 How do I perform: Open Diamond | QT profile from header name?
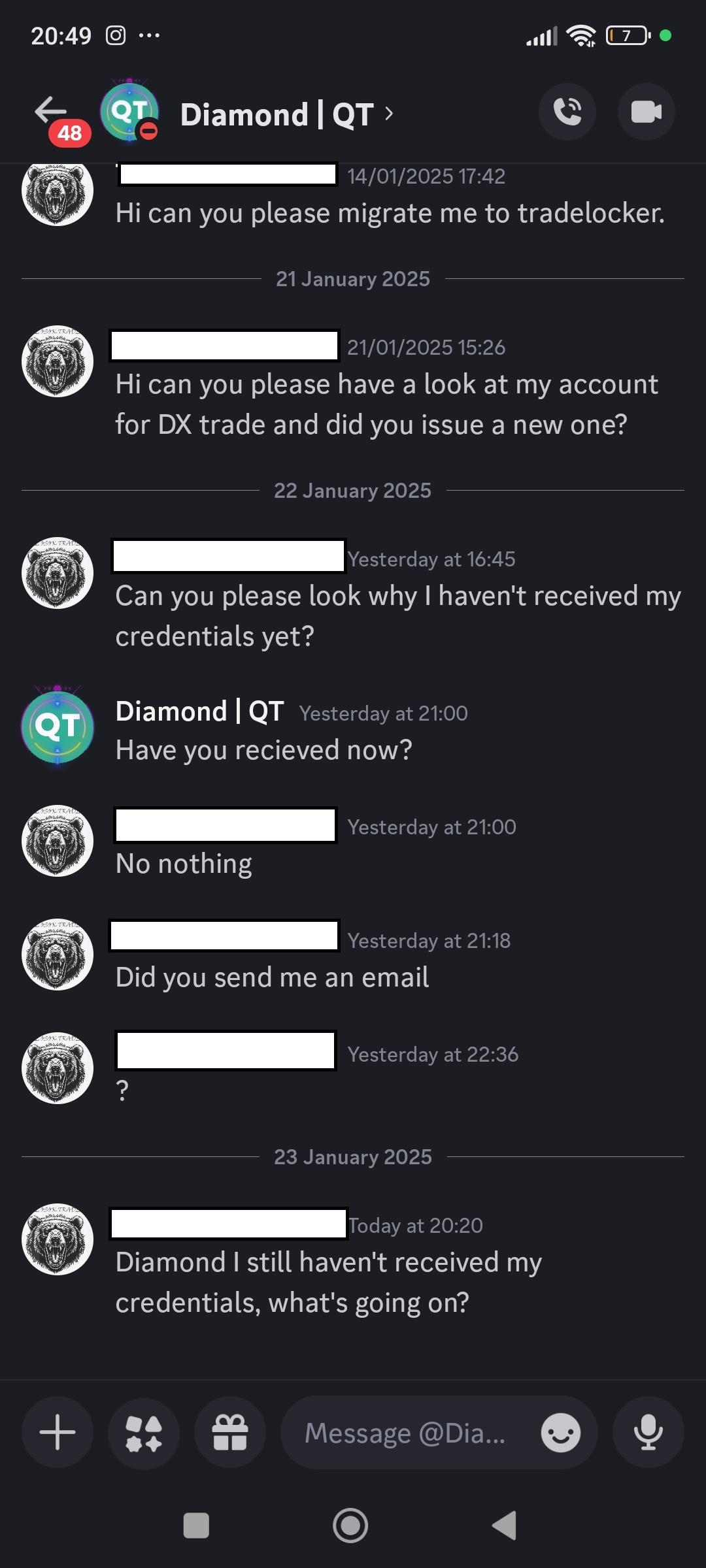(x=277, y=115)
